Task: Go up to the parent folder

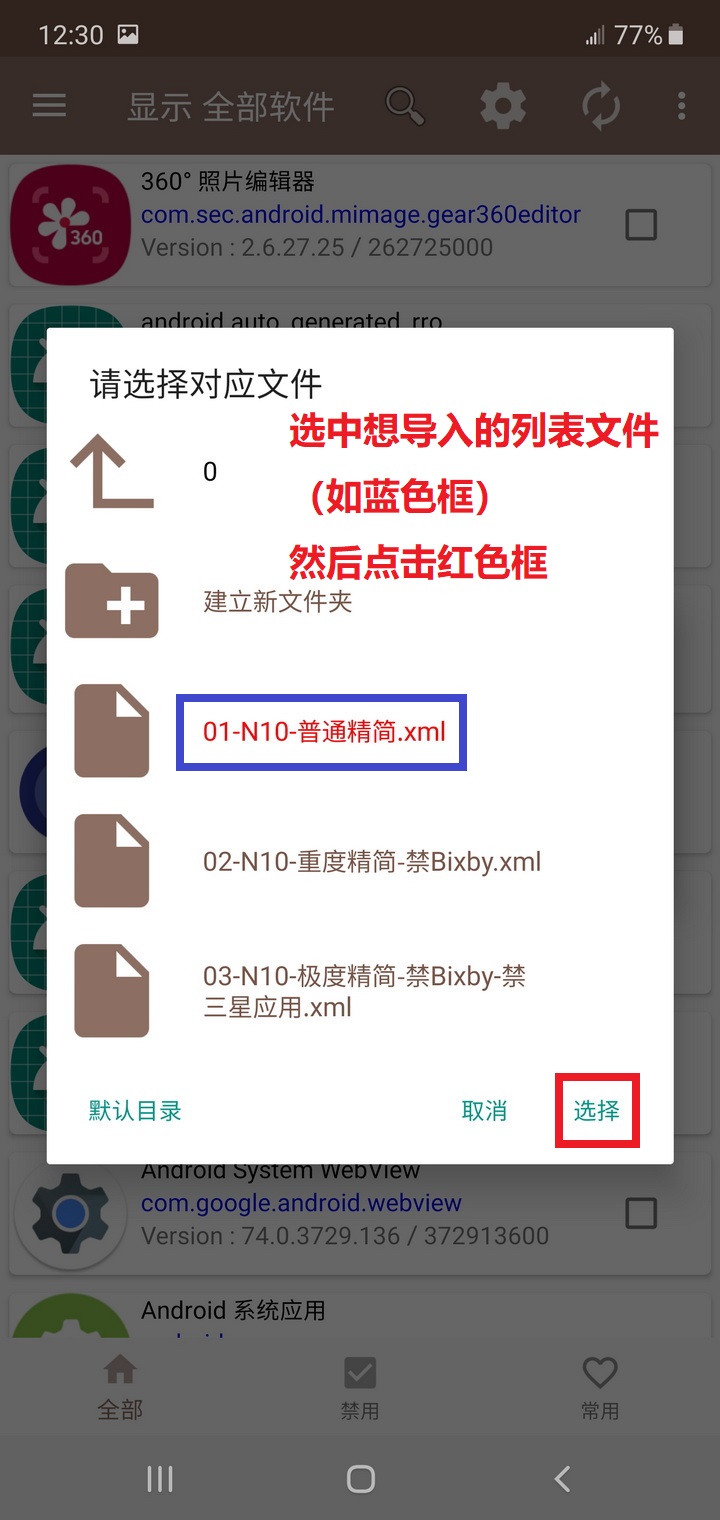Action: pyautogui.click(x=112, y=472)
